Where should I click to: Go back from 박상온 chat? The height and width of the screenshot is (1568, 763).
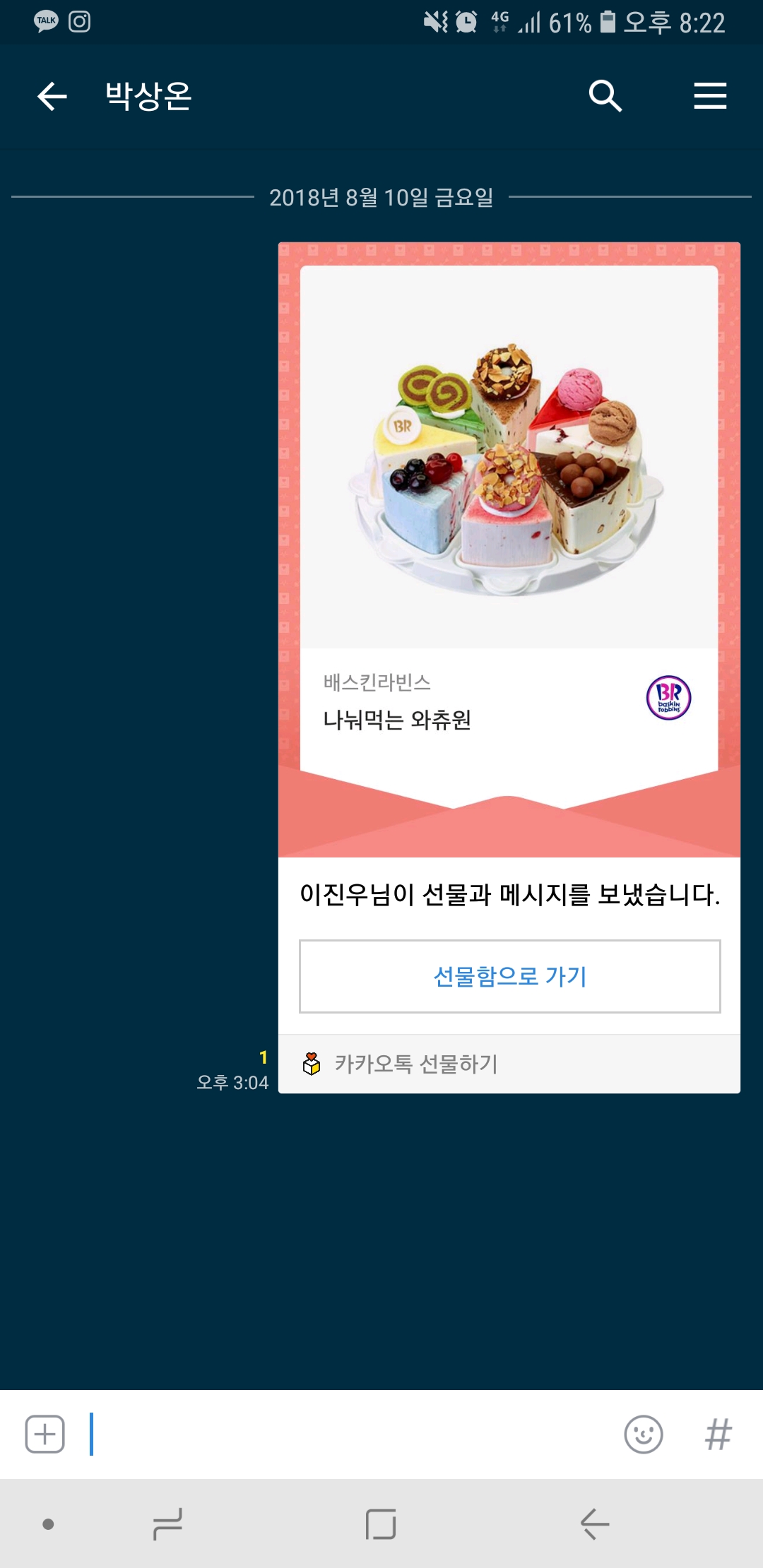pyautogui.click(x=52, y=96)
